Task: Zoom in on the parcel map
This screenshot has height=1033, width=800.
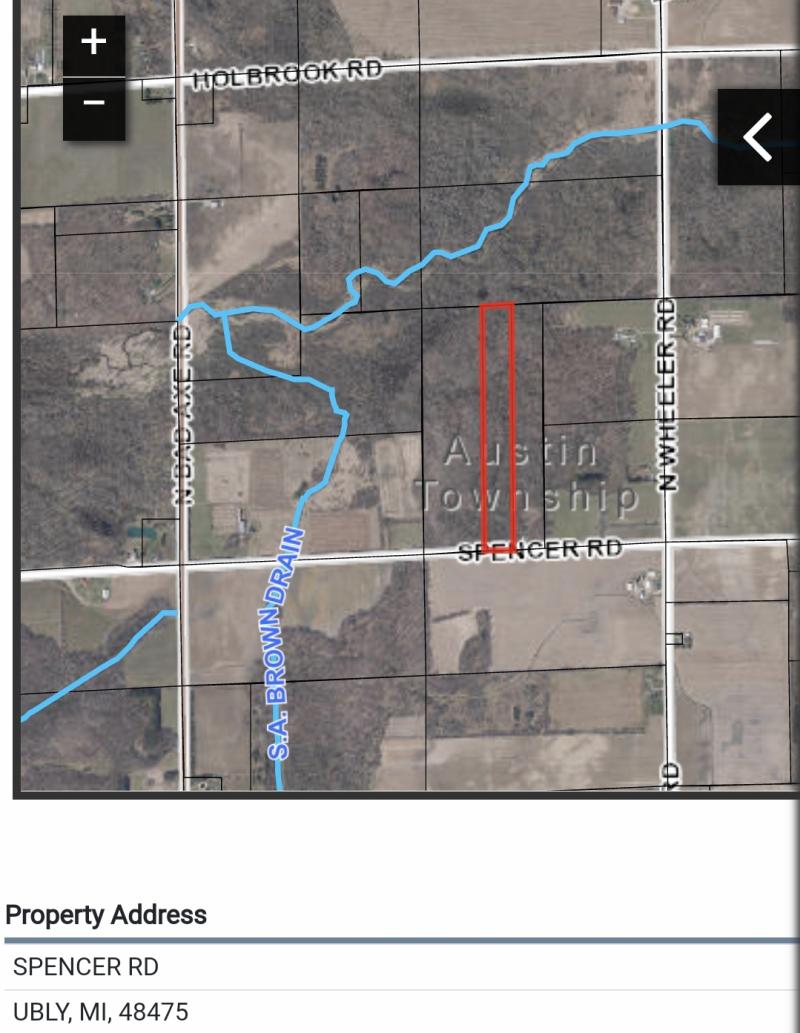Action: tap(94, 43)
